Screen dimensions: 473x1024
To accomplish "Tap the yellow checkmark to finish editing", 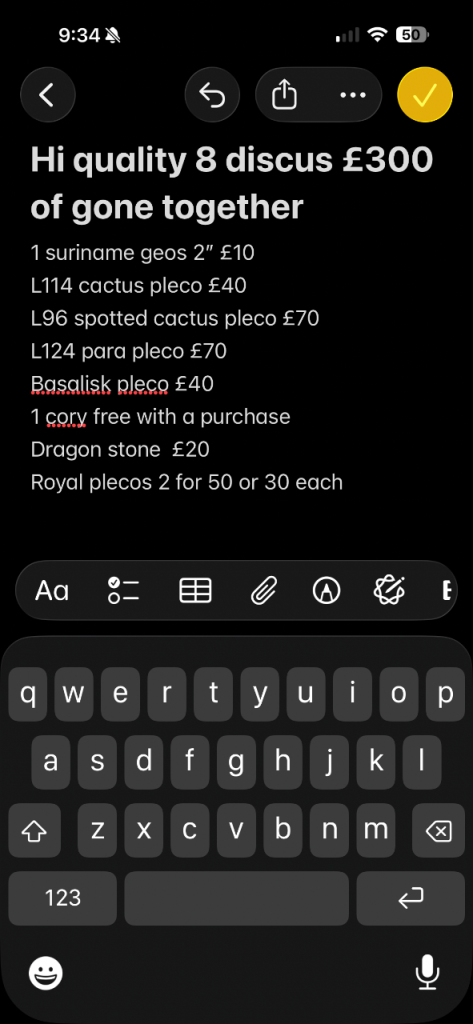I will (425, 95).
